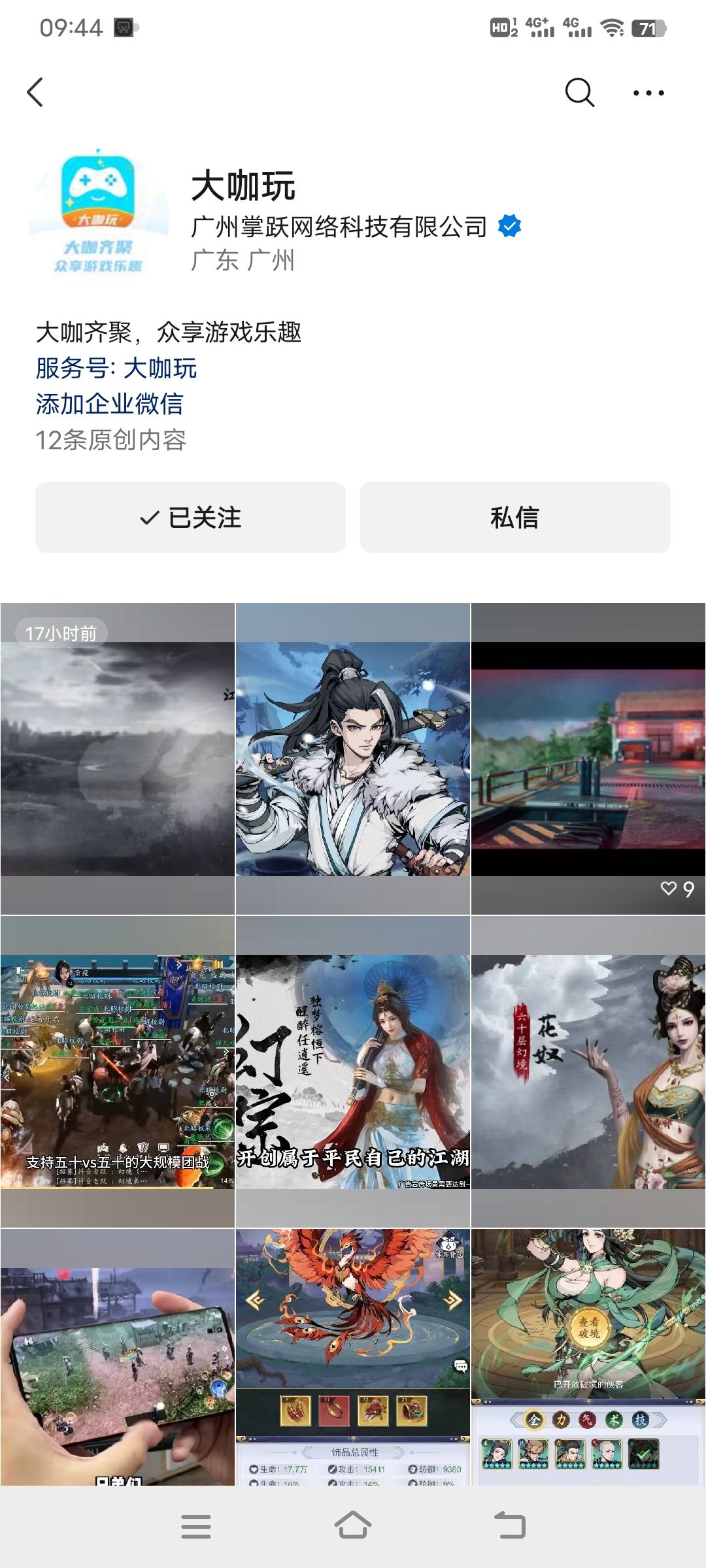Viewport: 706px width, 1568px height.
Task: Open the video with 9 likes
Action: (588, 758)
